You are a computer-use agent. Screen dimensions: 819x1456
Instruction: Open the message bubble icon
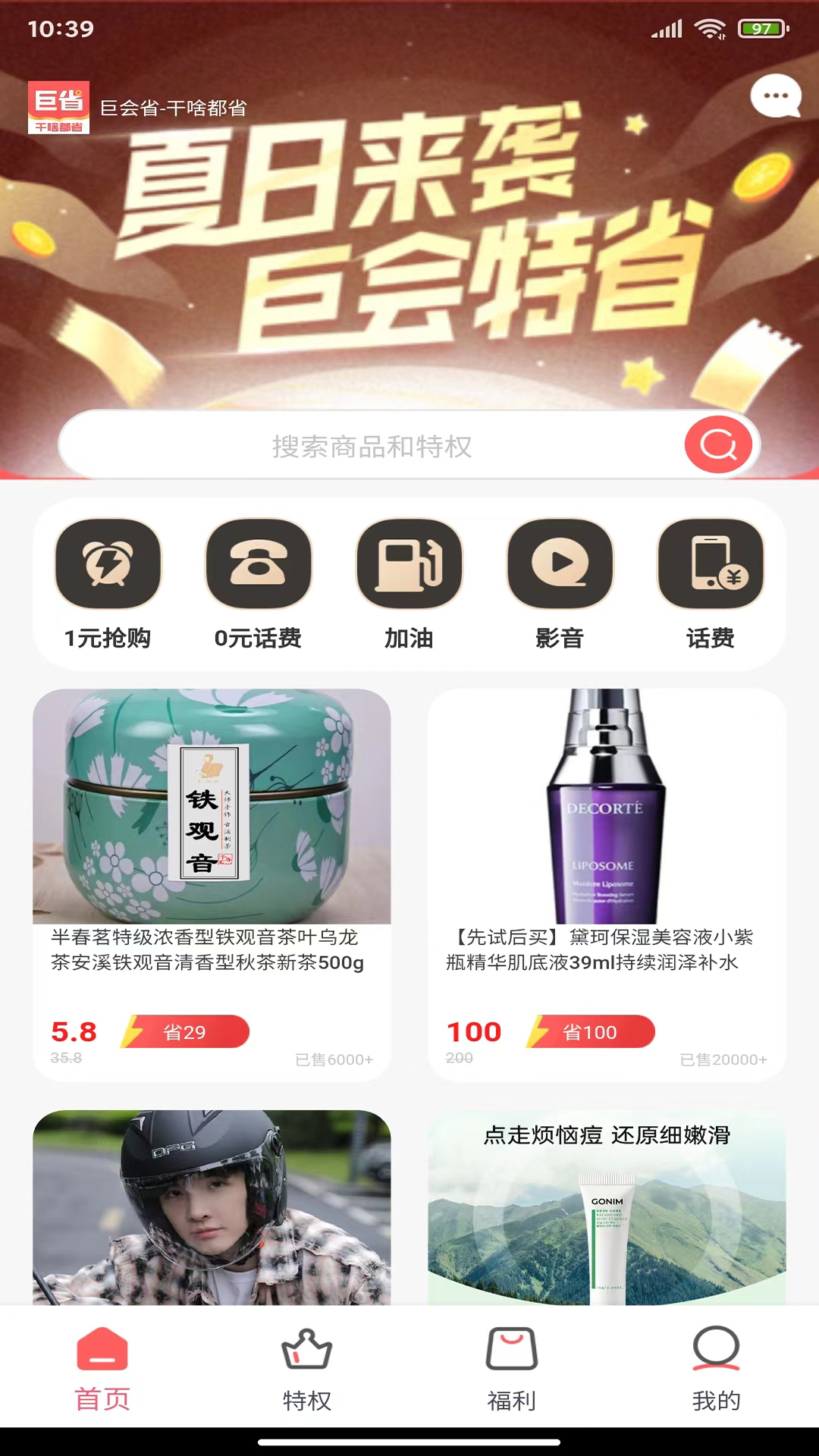point(775,96)
